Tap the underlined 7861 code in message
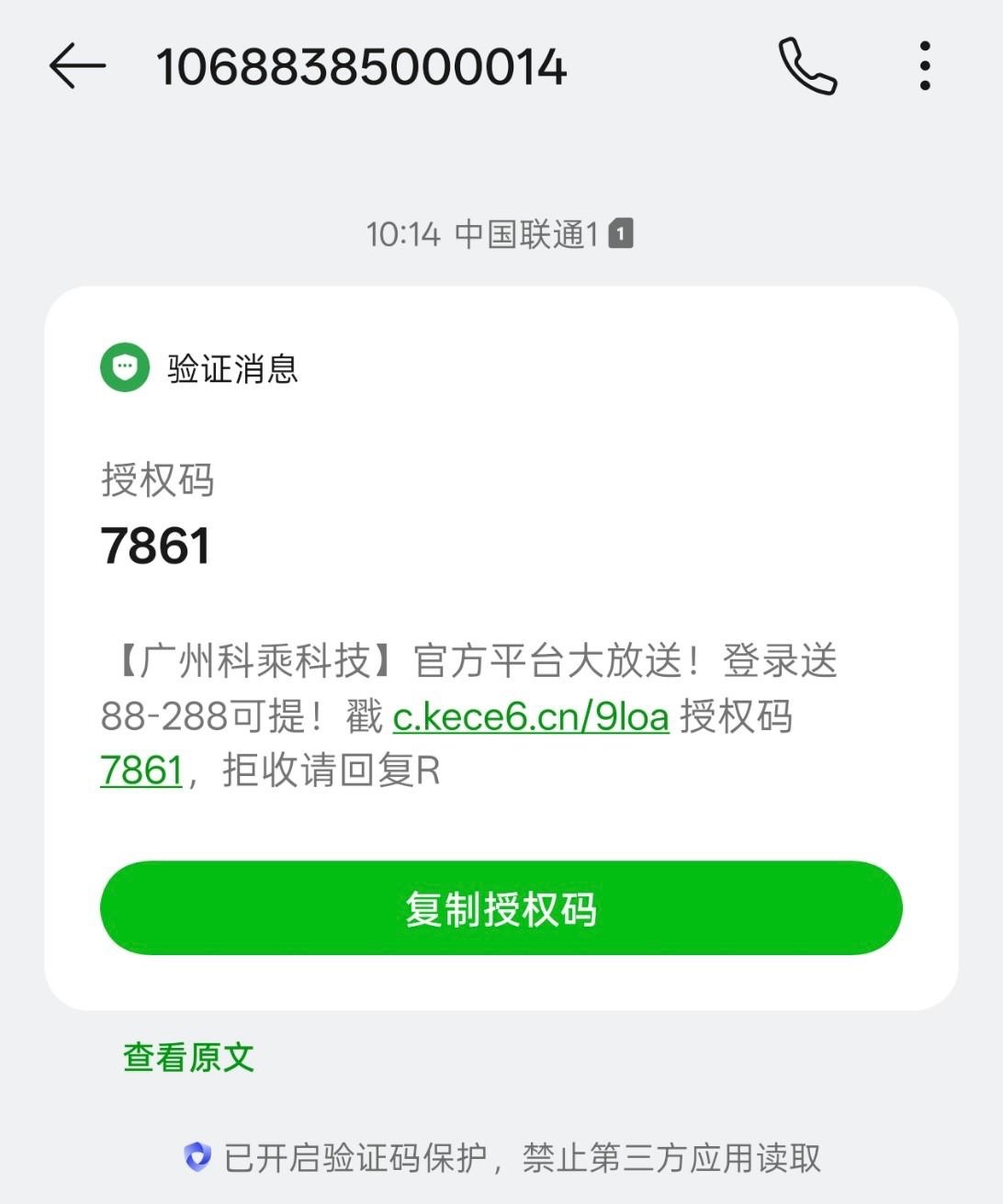Image resolution: width=1003 pixels, height=1204 pixels. pos(141,770)
